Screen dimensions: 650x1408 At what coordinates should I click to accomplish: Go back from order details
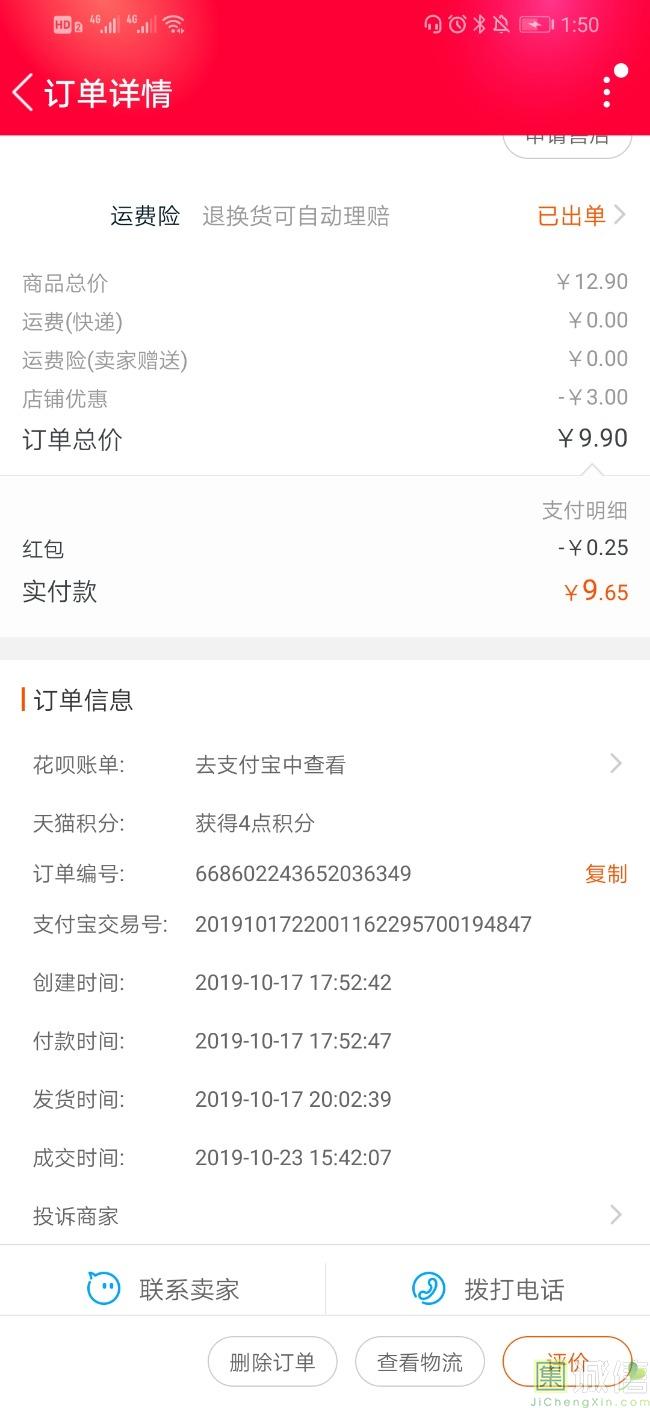(x=23, y=92)
